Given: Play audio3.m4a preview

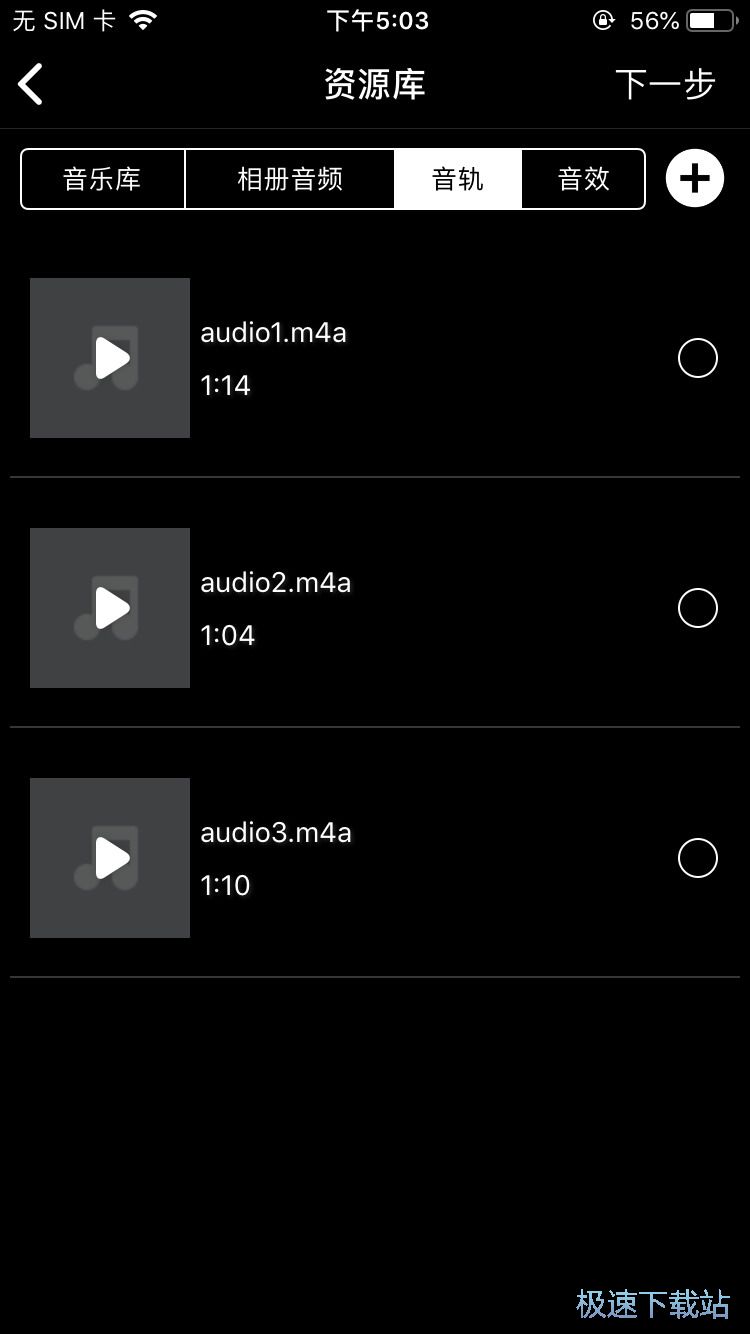Looking at the screenshot, I should coord(110,858).
